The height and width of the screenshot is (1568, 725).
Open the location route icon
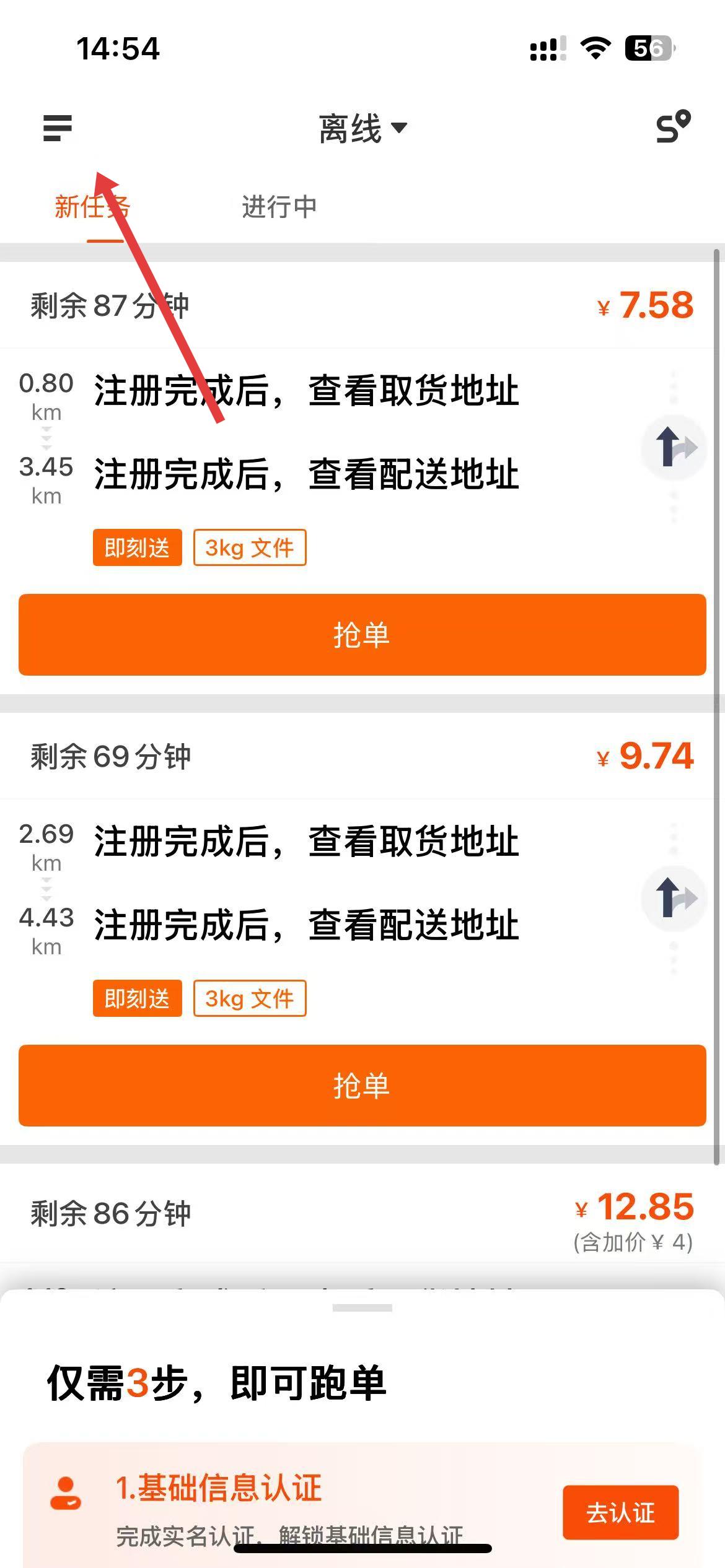click(x=673, y=127)
